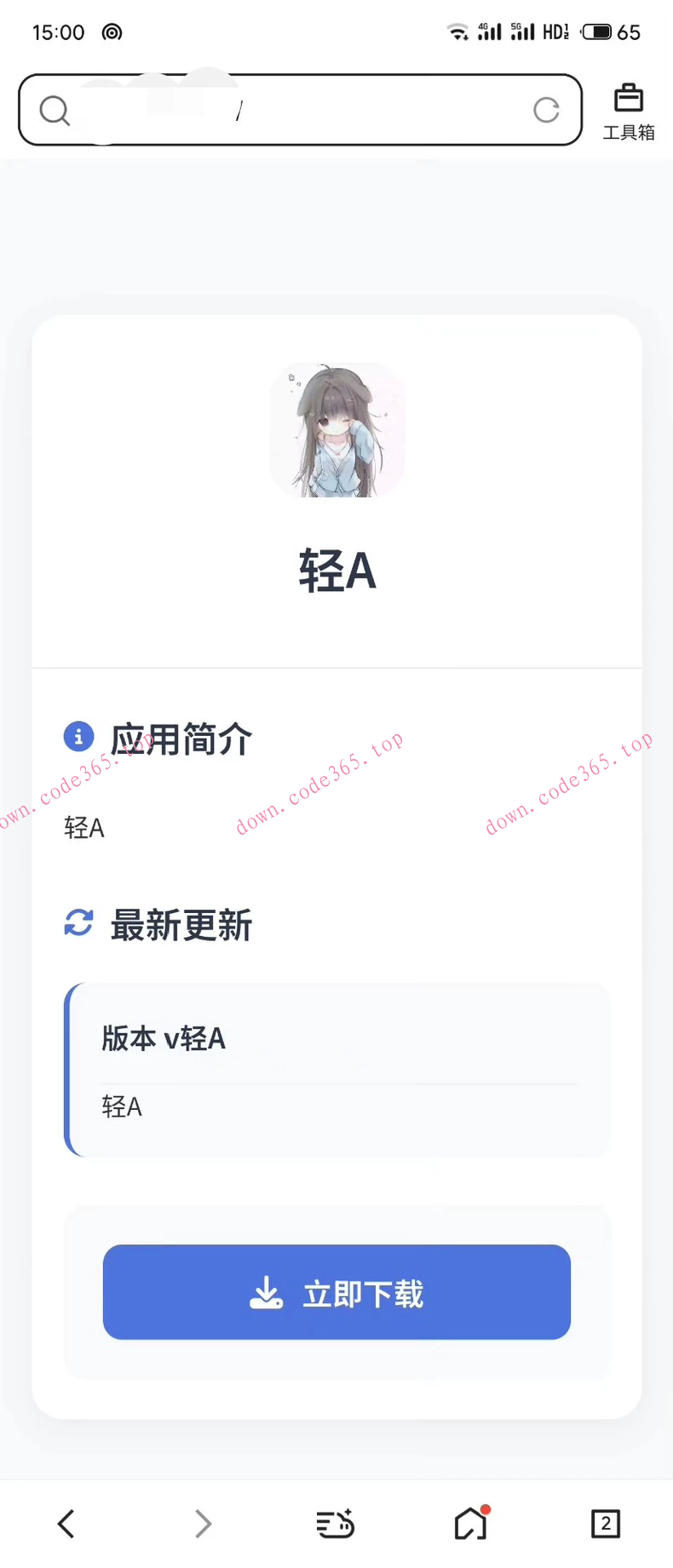Open the 工具箱 toolbox

tap(628, 107)
